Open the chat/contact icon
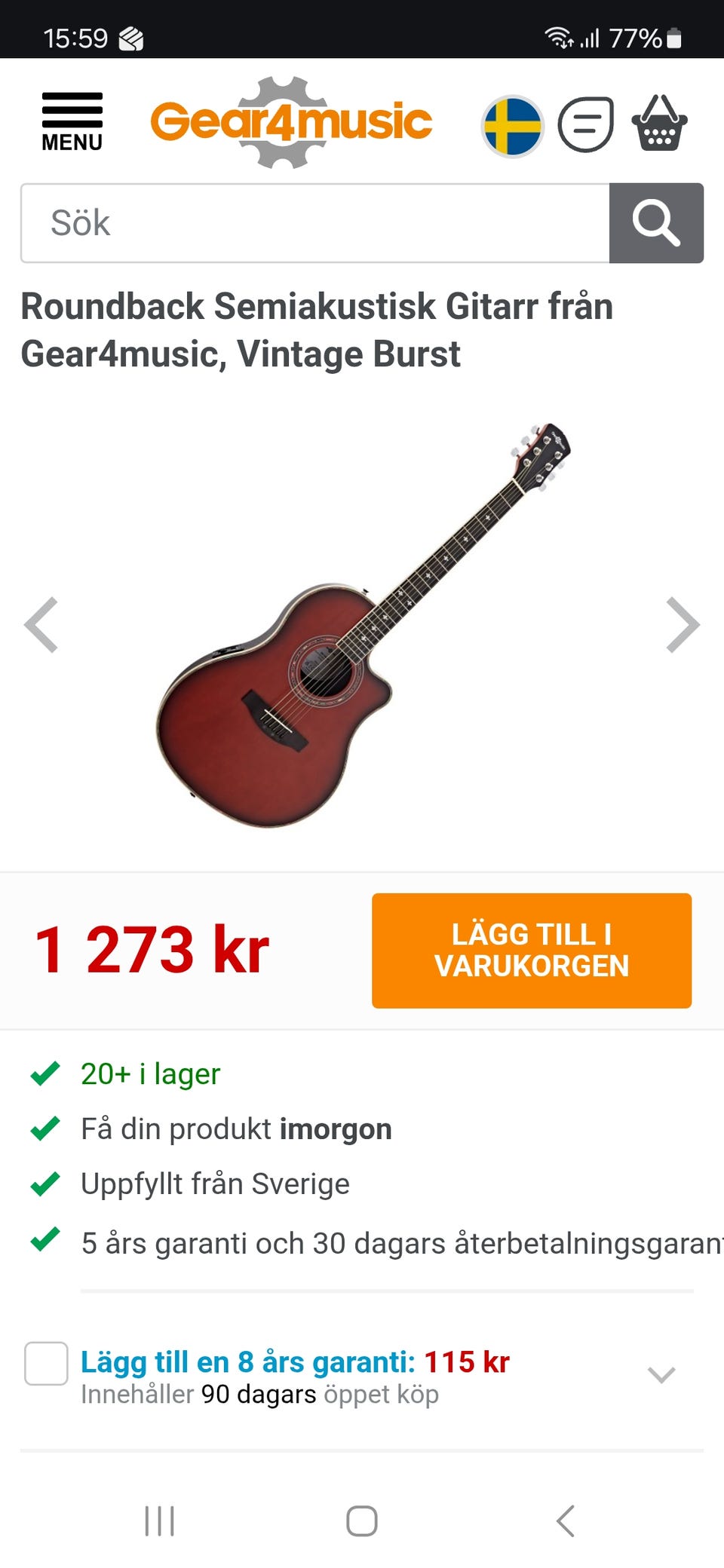The image size is (724, 1568). click(x=586, y=124)
